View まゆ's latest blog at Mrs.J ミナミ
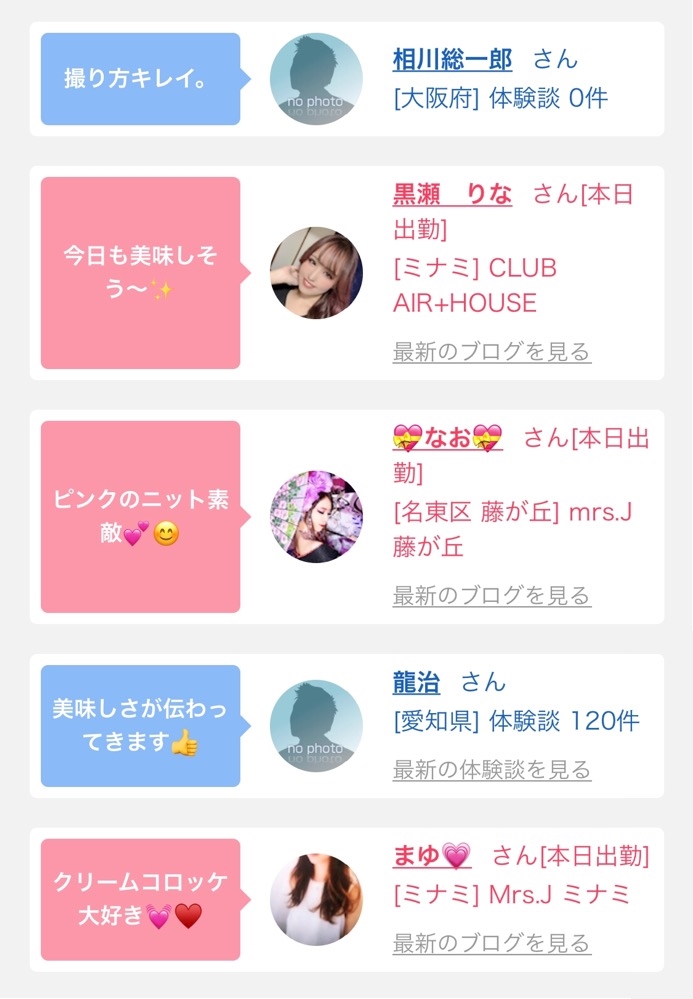Viewport: 693px width, 999px height. (x=492, y=943)
